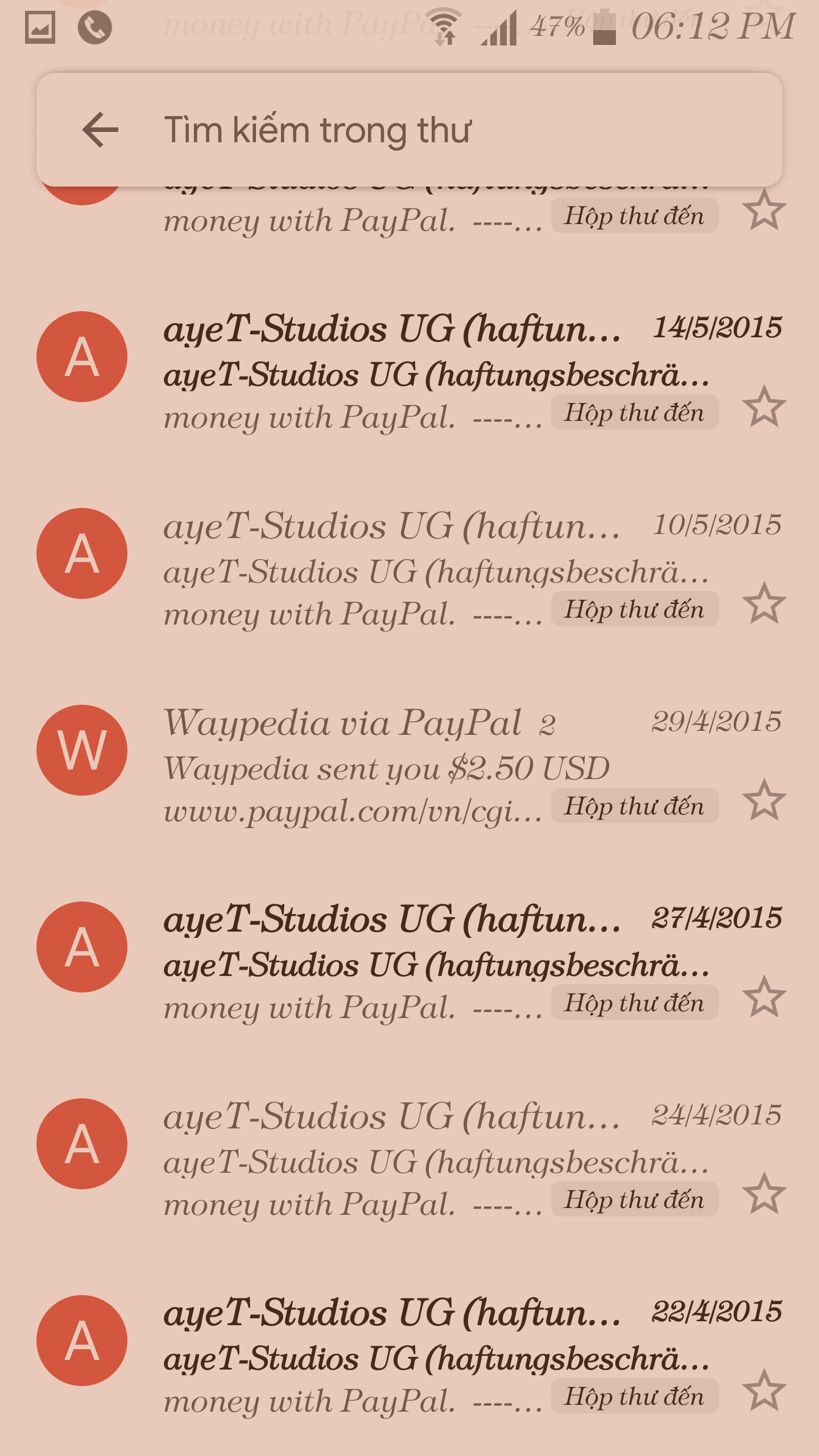The image size is (819, 1456).
Task: Star the email from 24/4/2015
Action: (764, 1194)
